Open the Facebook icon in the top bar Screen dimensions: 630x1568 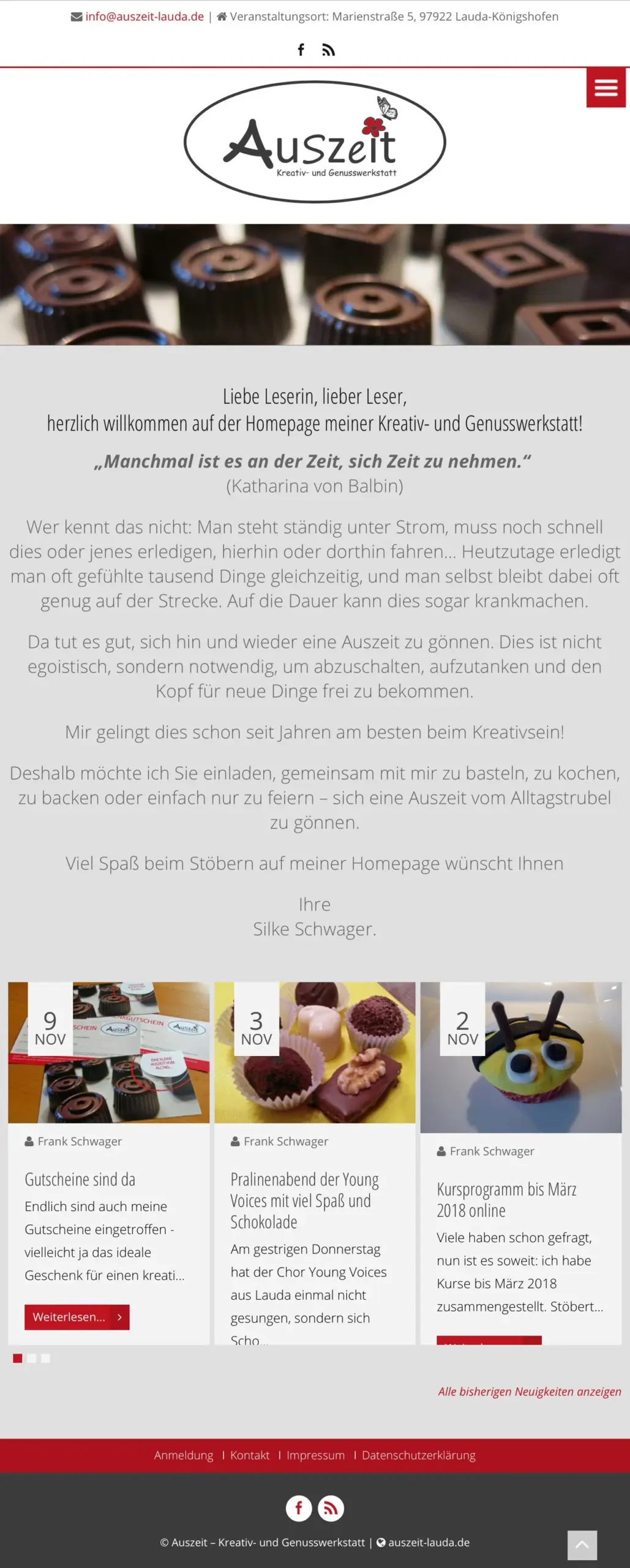coord(301,50)
